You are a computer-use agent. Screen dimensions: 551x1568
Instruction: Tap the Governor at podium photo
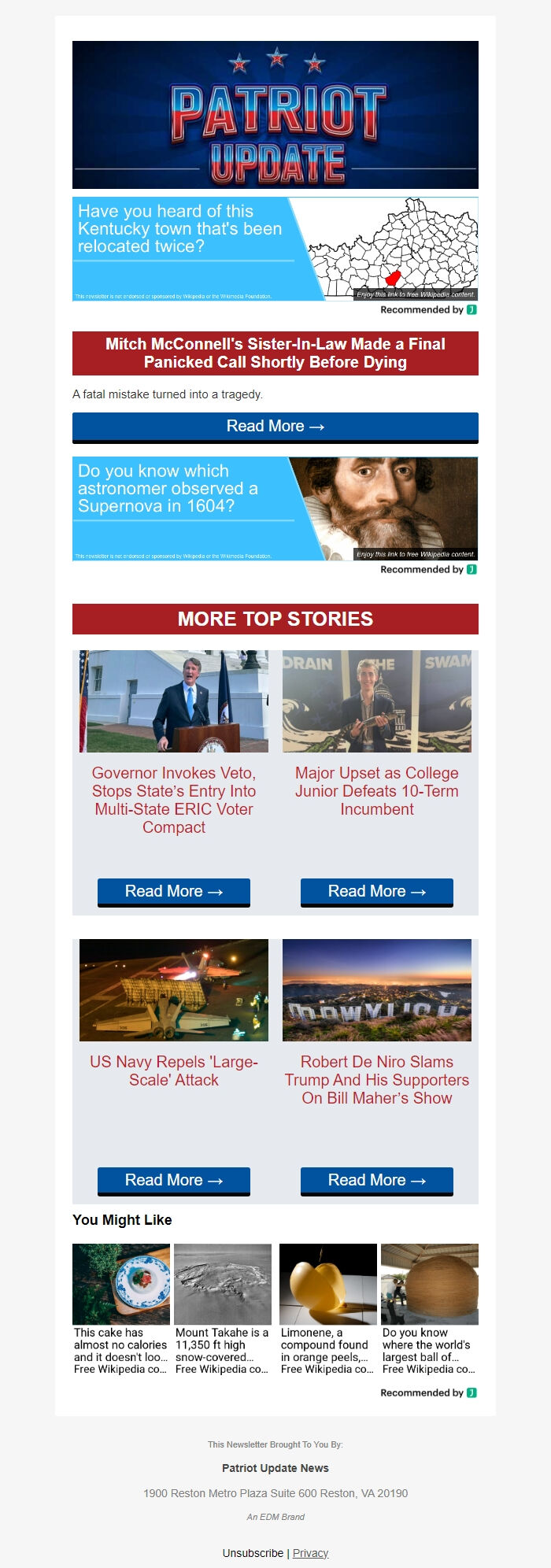(x=174, y=701)
